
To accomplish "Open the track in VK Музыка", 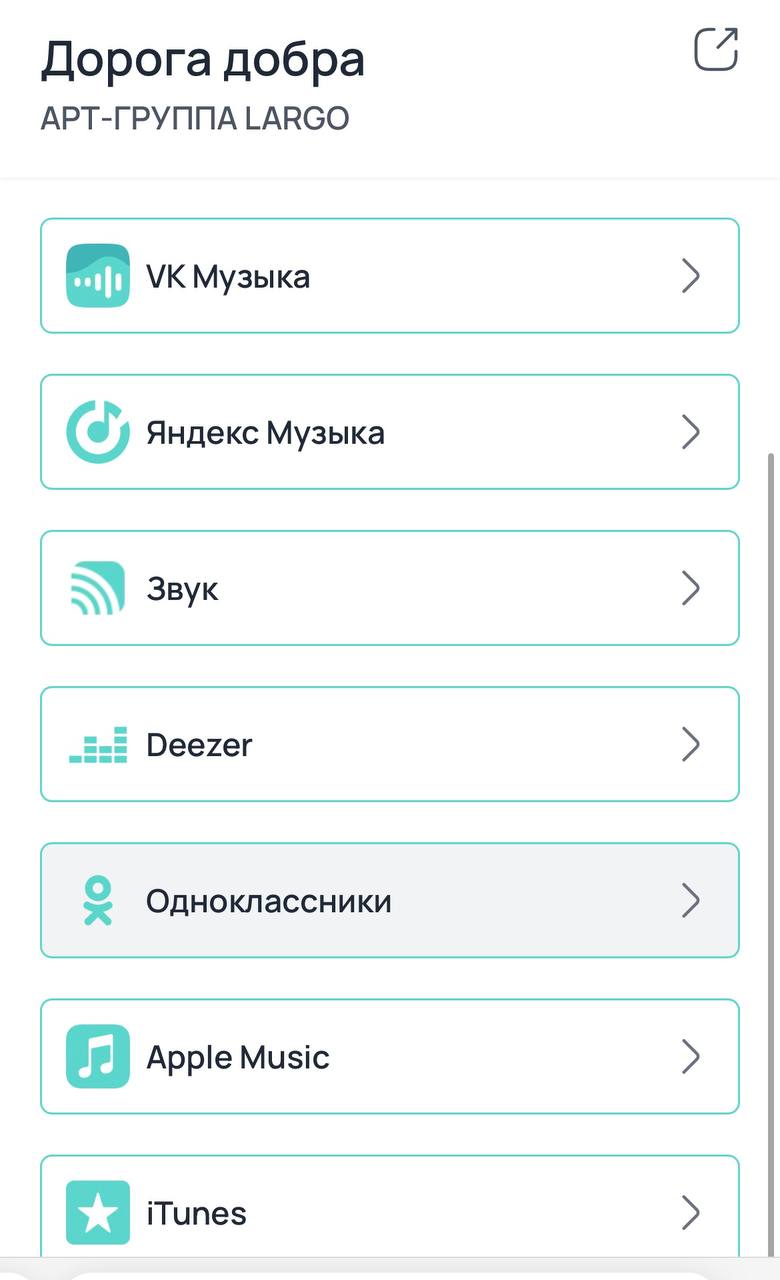I will [390, 276].
